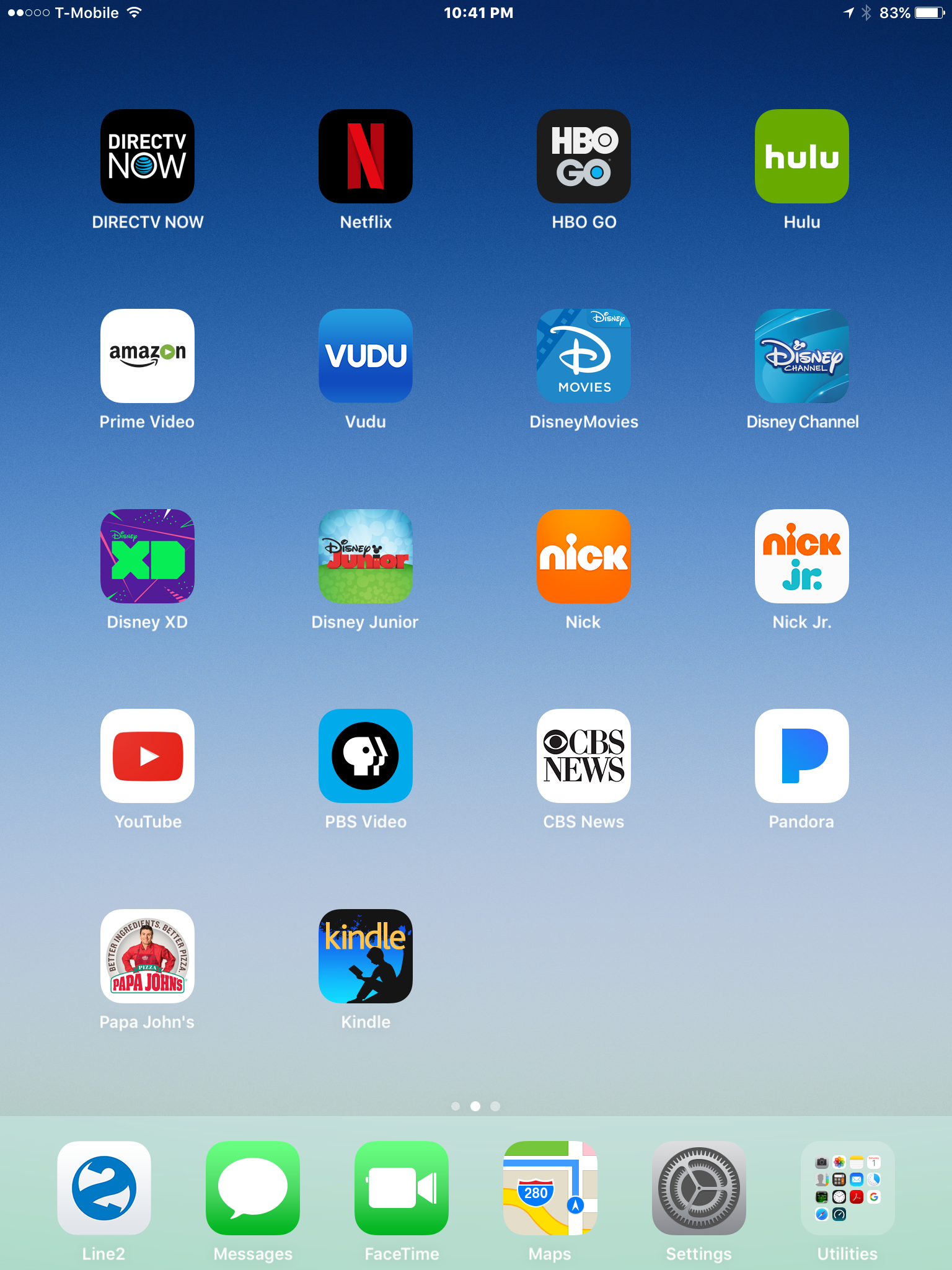
Task: Open Disney Junior
Action: (366, 556)
